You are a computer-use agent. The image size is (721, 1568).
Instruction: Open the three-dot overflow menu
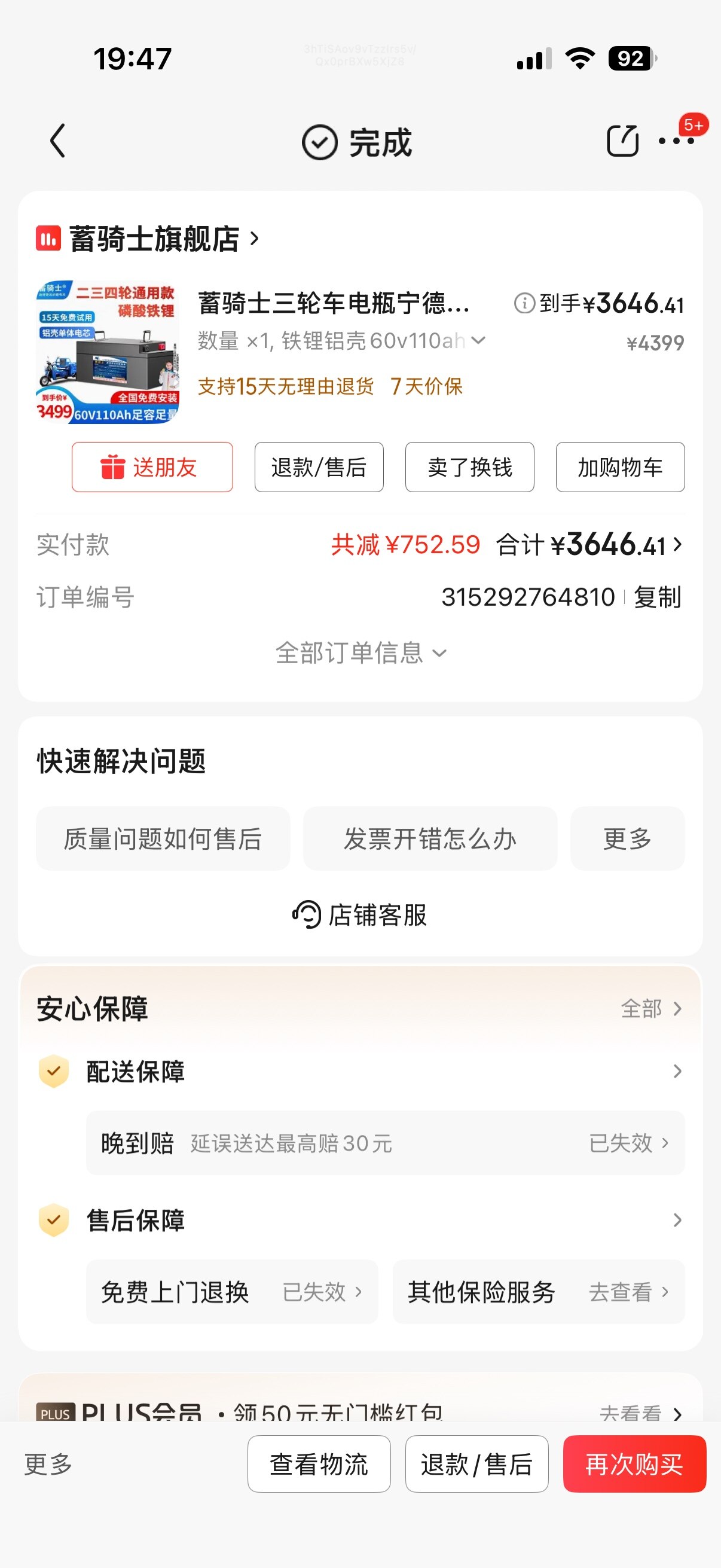pos(676,141)
